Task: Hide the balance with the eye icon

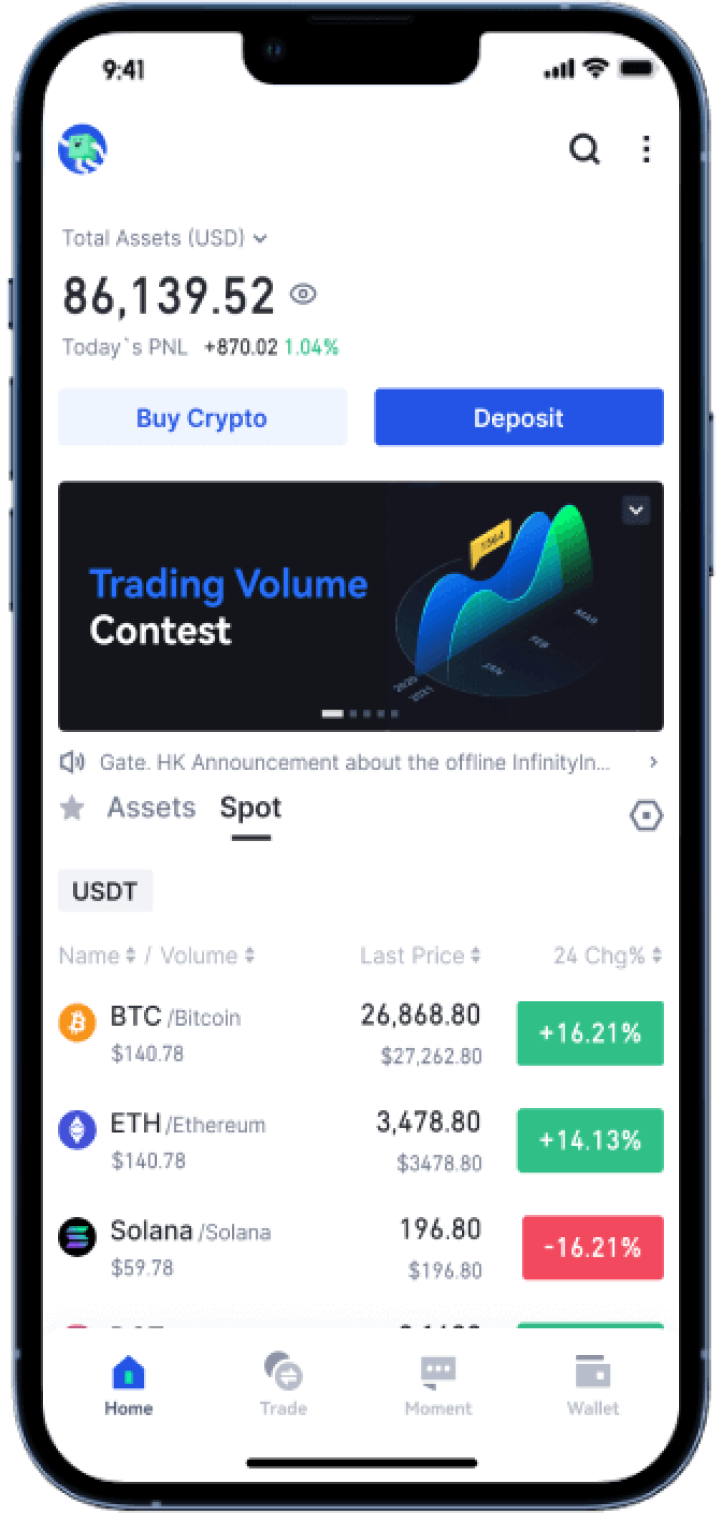Action: [303, 294]
